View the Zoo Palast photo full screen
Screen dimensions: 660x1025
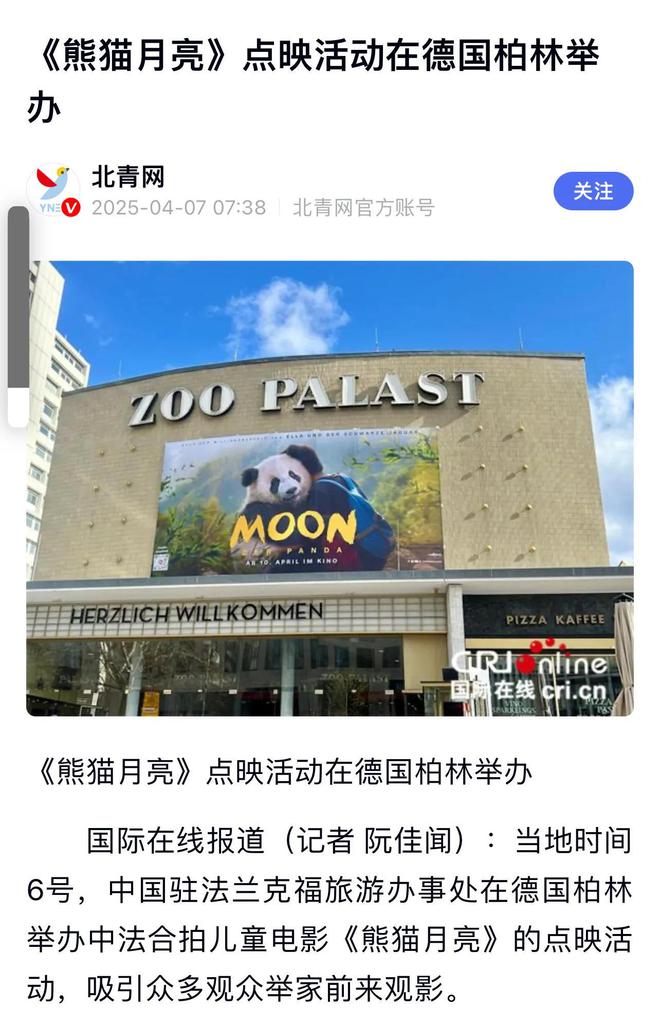point(330,488)
